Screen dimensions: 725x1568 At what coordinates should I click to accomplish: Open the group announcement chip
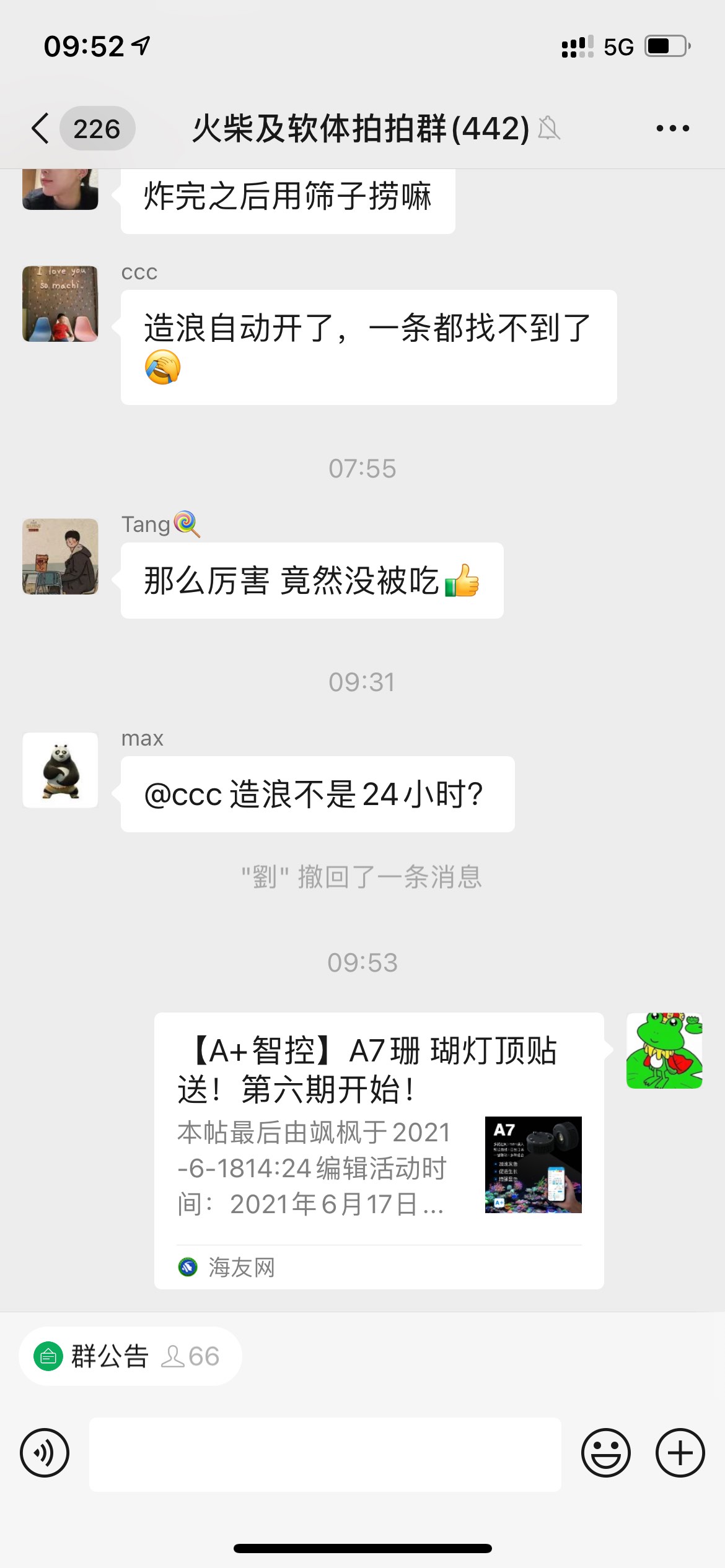click(130, 1356)
